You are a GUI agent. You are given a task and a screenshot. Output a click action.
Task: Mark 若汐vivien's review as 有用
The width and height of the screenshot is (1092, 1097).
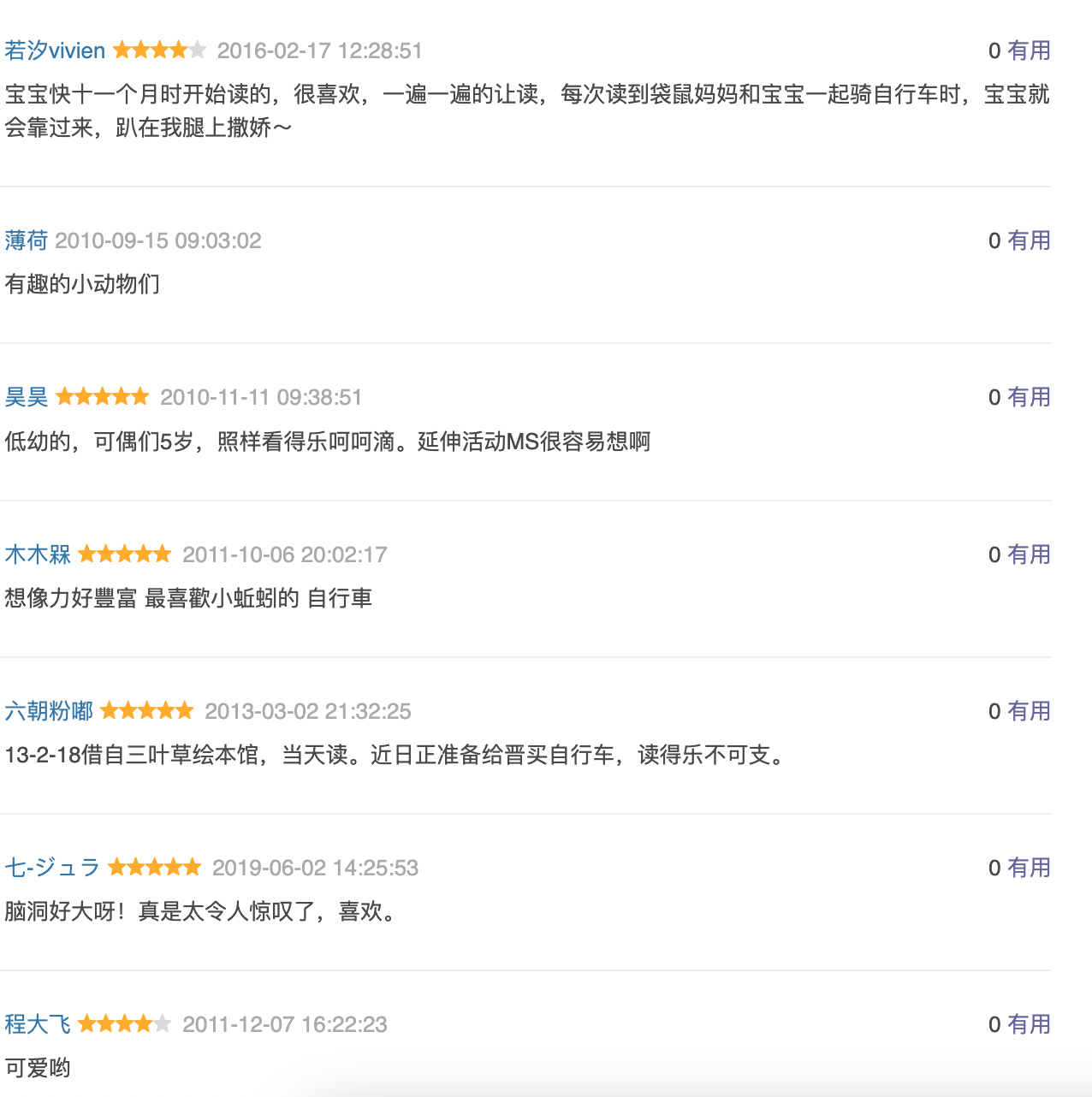(1028, 50)
